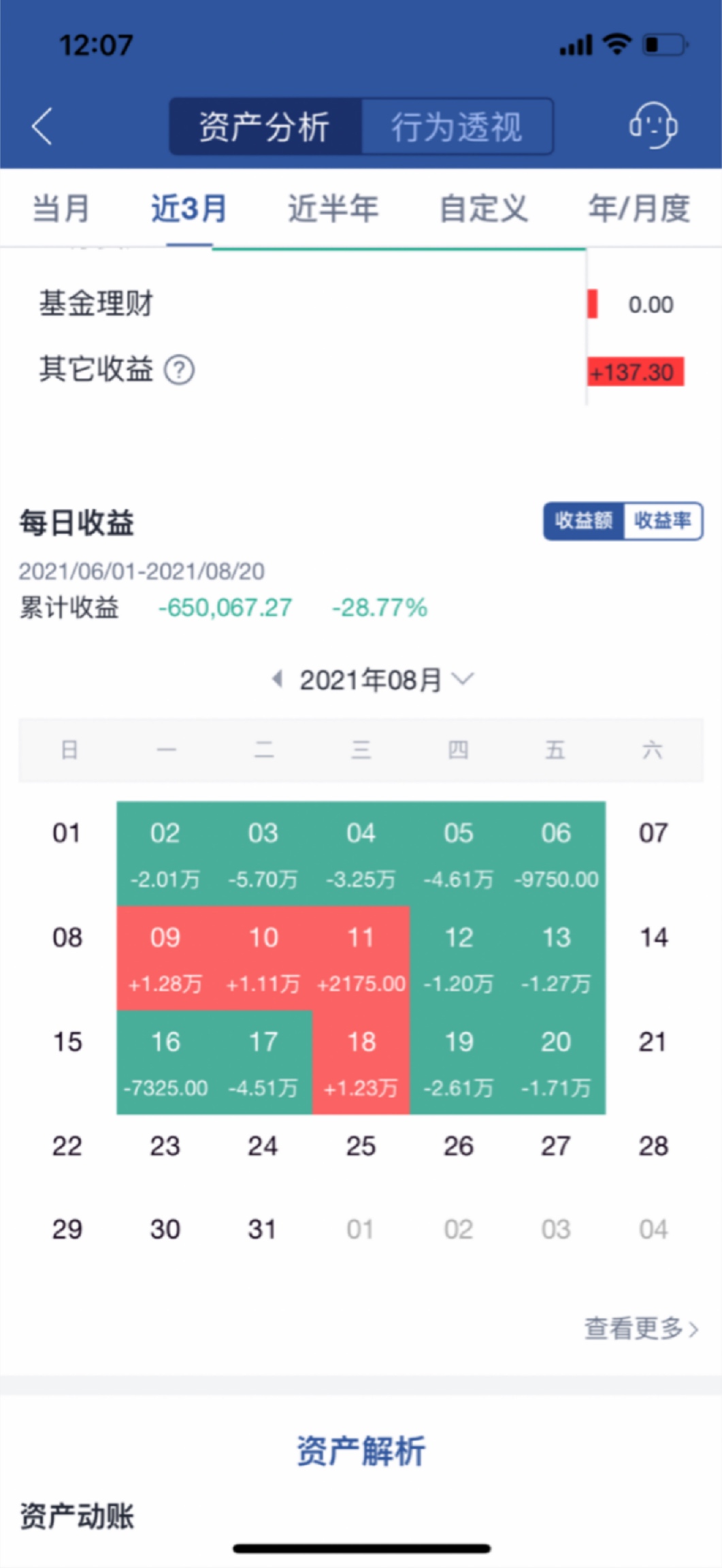
Task: Open the 2021年08月 month dropdown
Action: point(387,679)
